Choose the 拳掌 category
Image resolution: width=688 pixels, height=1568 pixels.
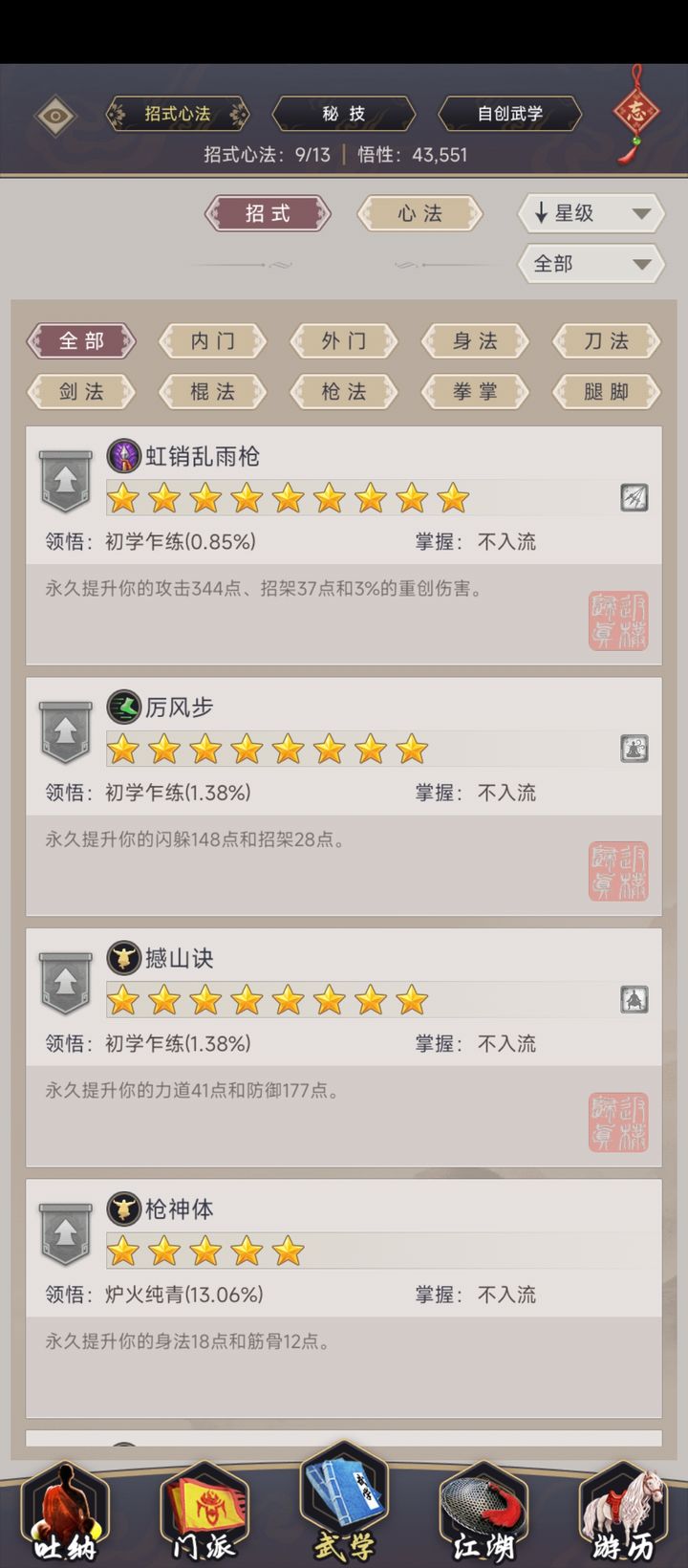[x=475, y=392]
